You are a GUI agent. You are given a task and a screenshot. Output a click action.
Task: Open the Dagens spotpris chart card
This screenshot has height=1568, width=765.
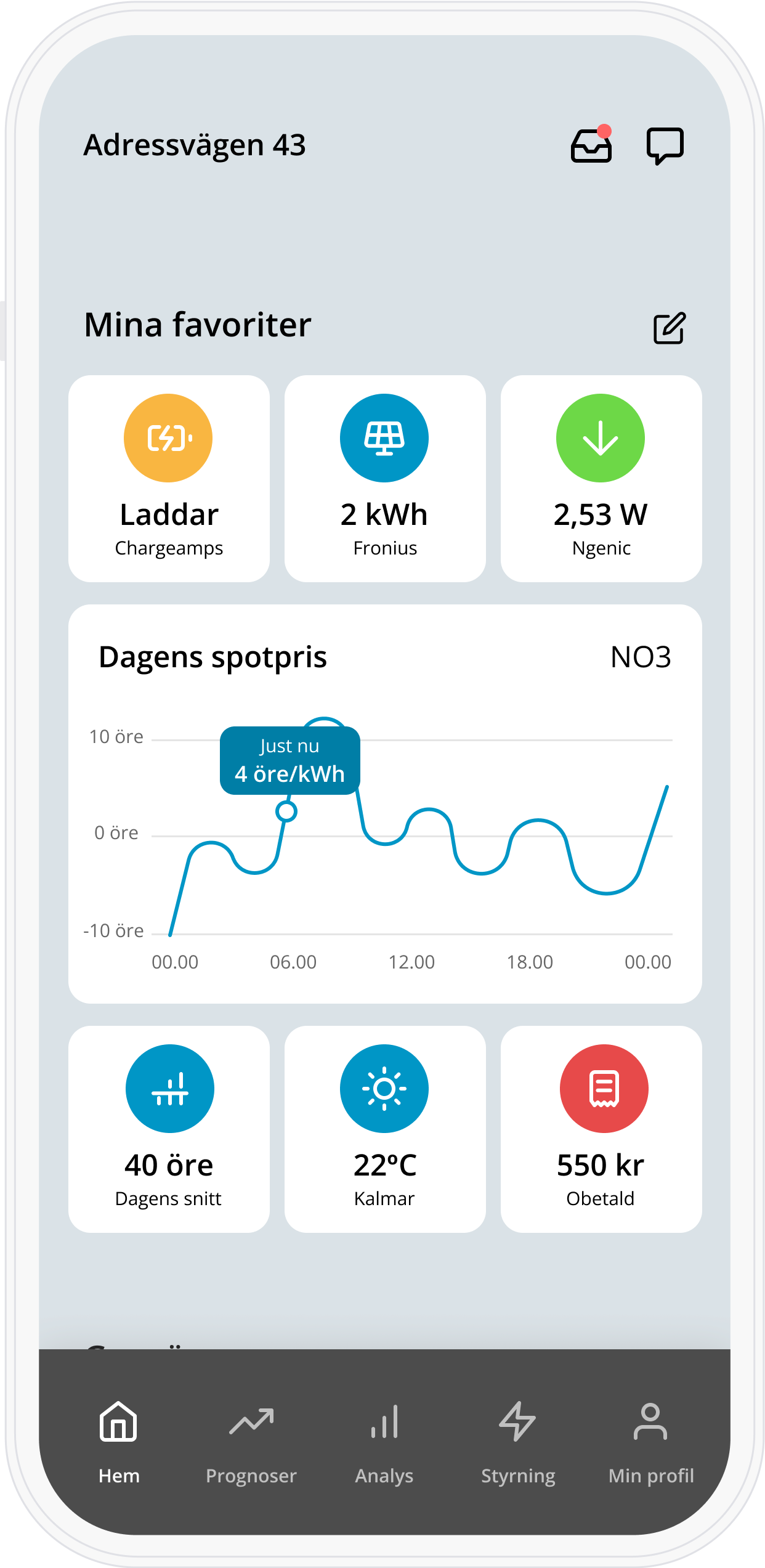pos(385,804)
